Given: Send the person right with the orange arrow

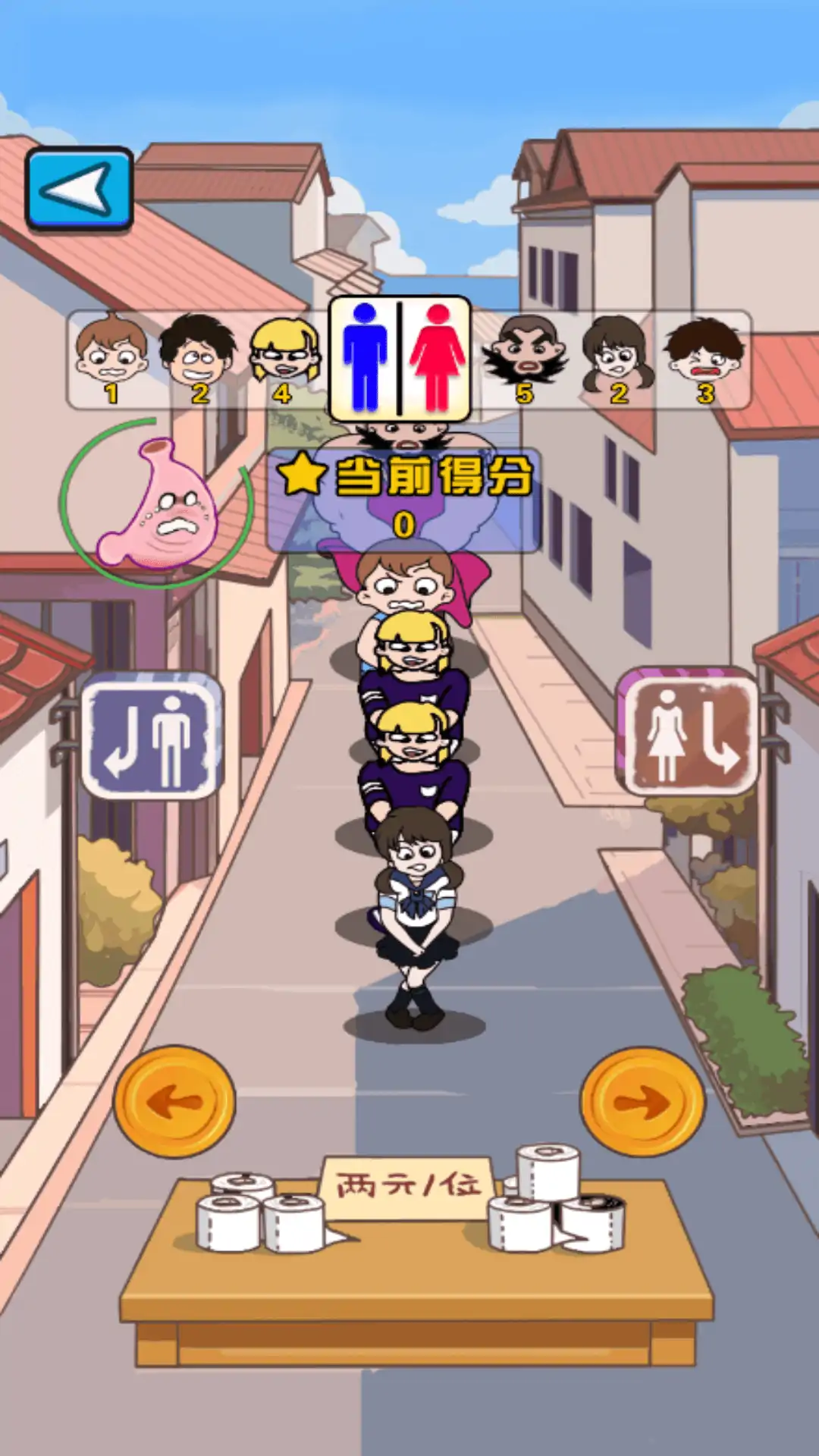Looking at the screenshot, I should point(642,1101).
